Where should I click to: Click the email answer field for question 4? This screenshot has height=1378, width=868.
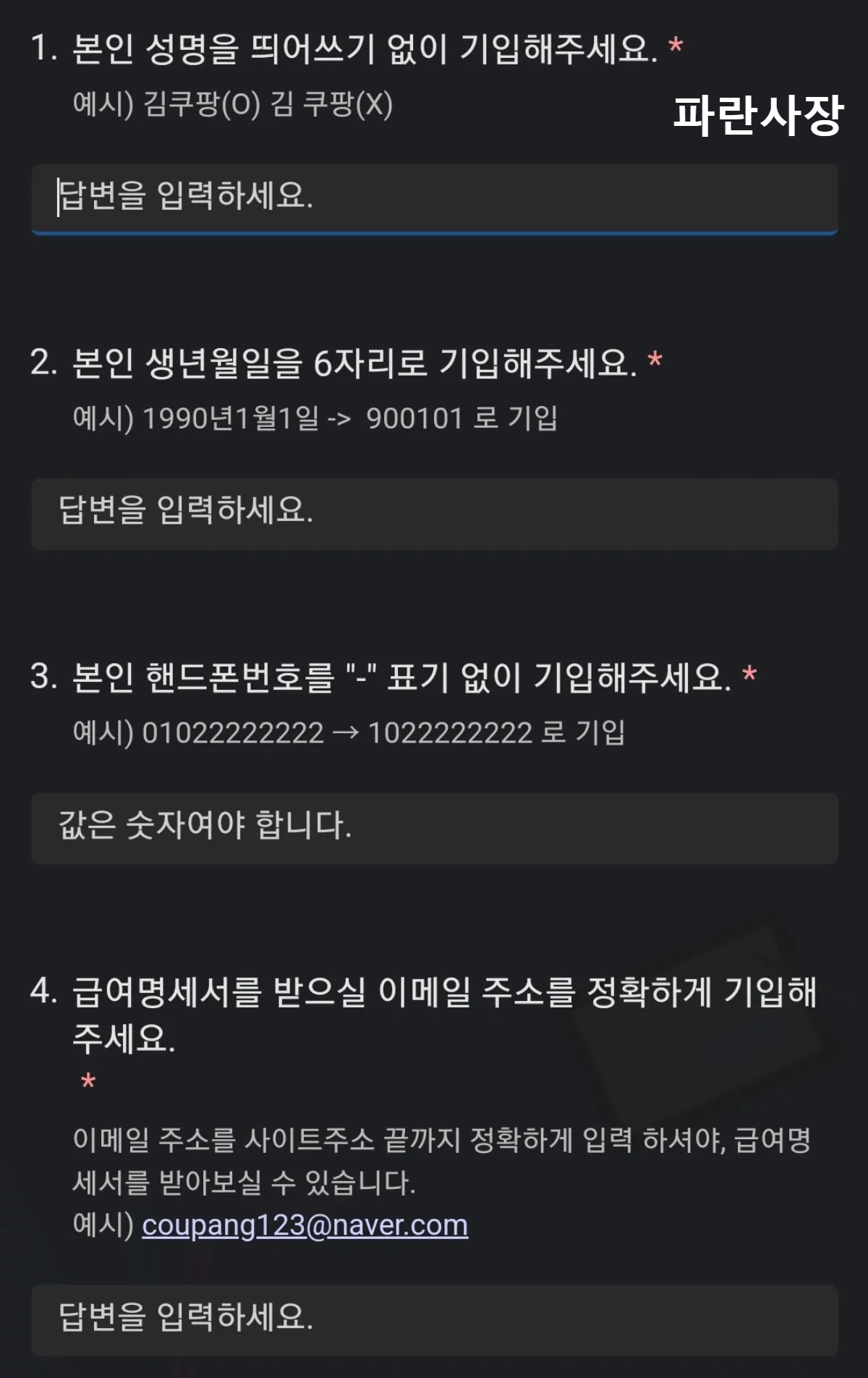pos(434,1319)
